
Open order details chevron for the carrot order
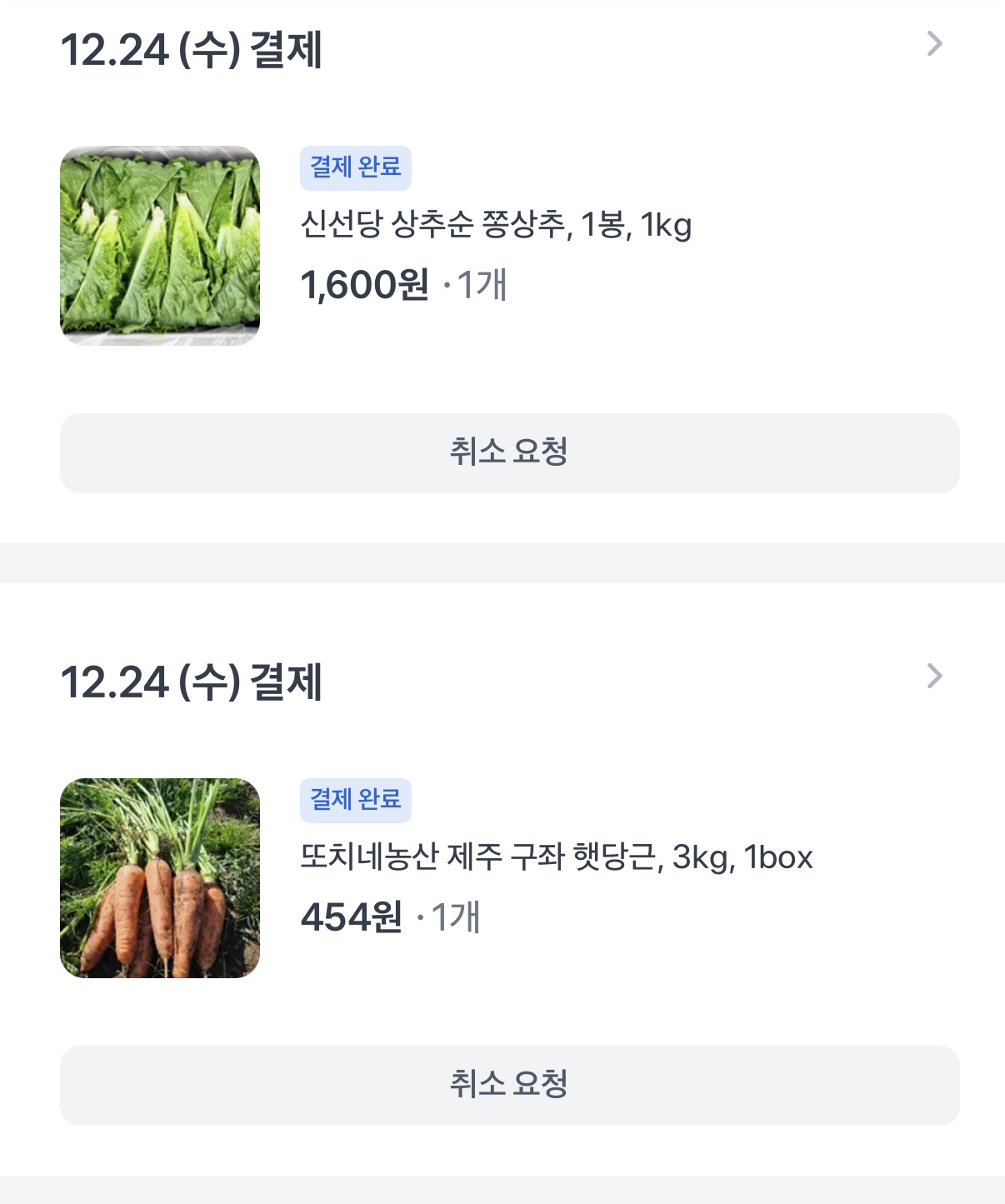tap(934, 677)
